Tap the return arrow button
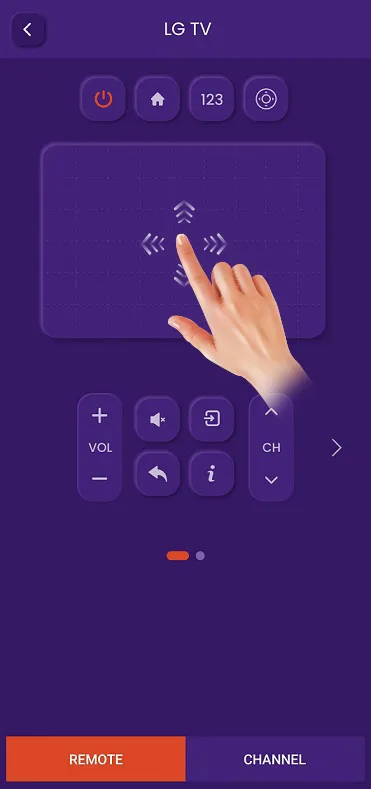371x789 pixels. click(x=158, y=474)
